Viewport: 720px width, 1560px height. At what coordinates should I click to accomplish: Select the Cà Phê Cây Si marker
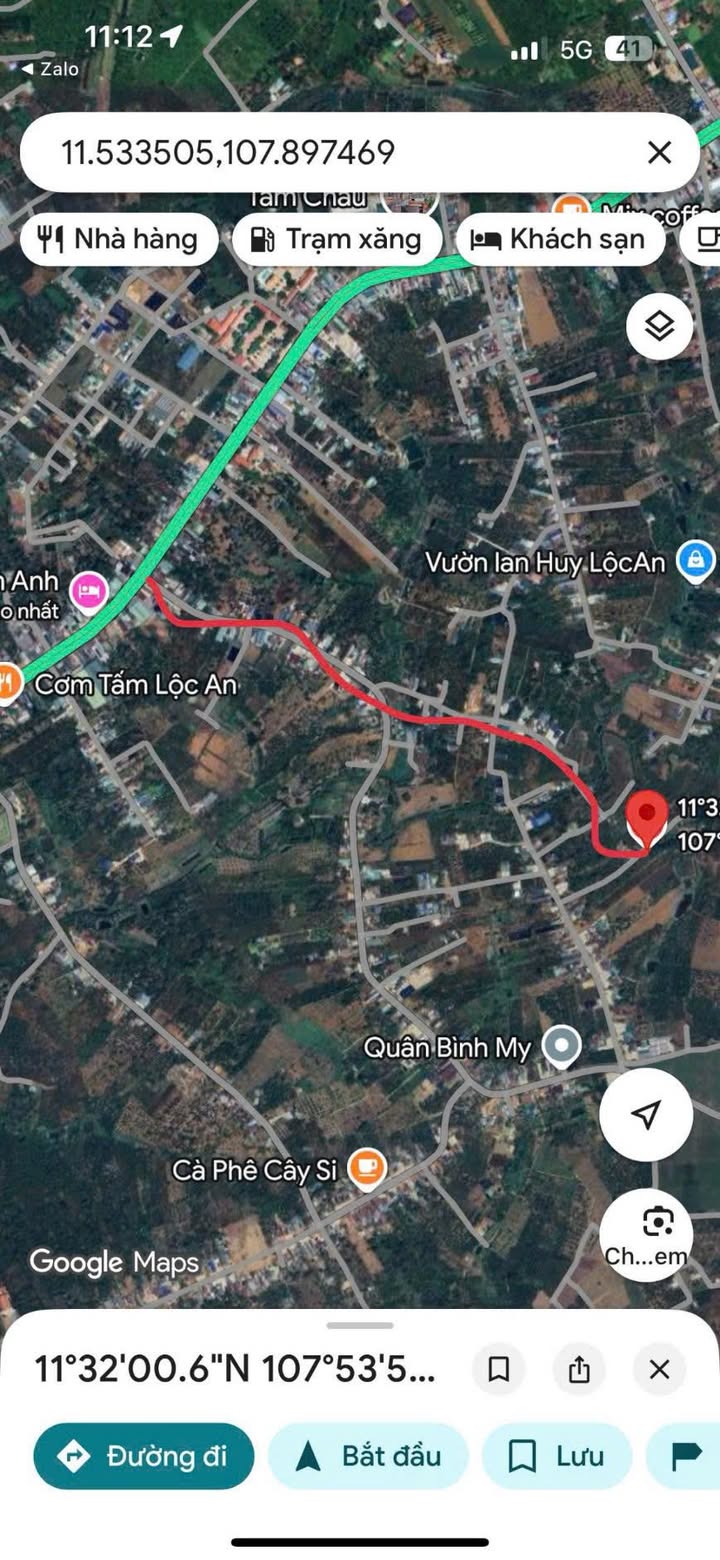coord(368,1168)
